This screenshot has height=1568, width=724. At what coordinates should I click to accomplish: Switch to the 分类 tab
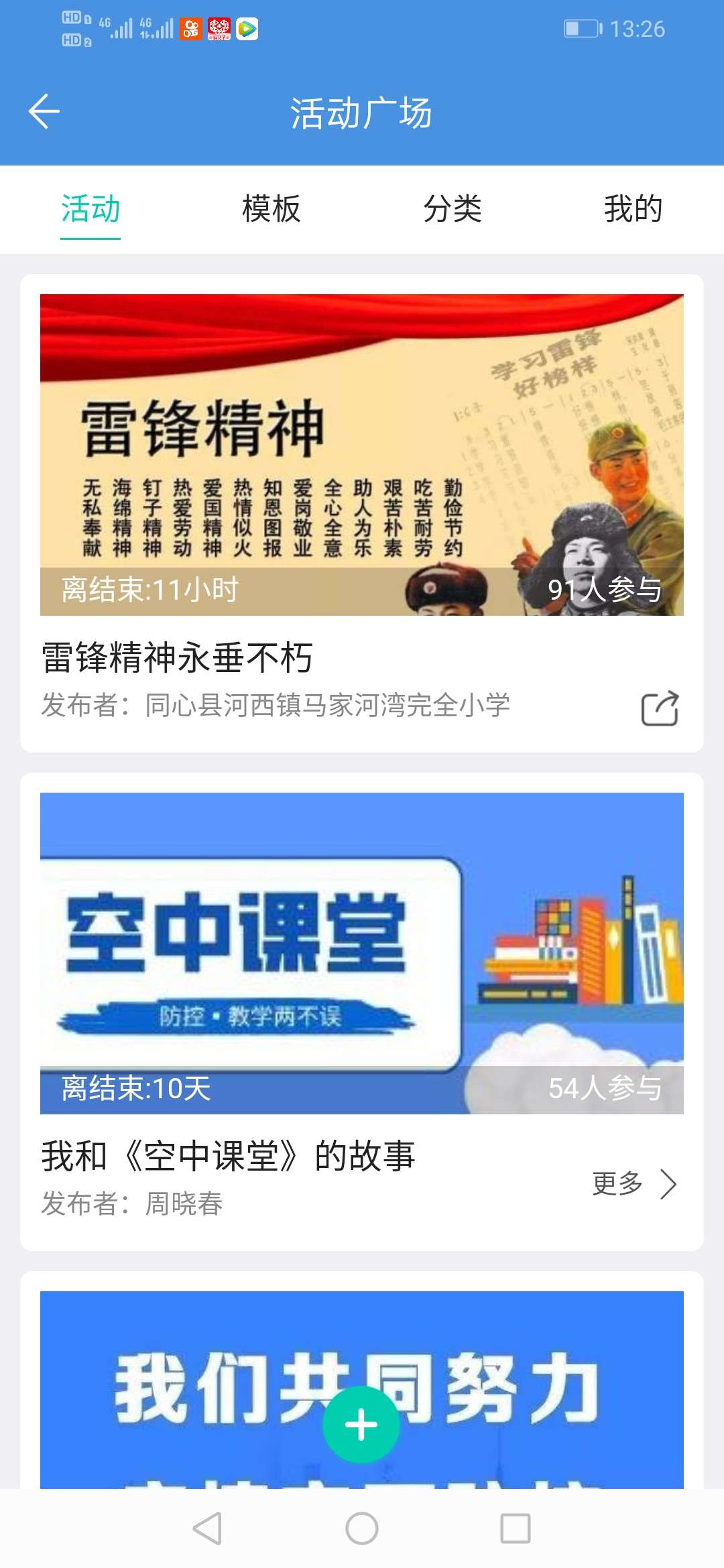click(x=452, y=208)
